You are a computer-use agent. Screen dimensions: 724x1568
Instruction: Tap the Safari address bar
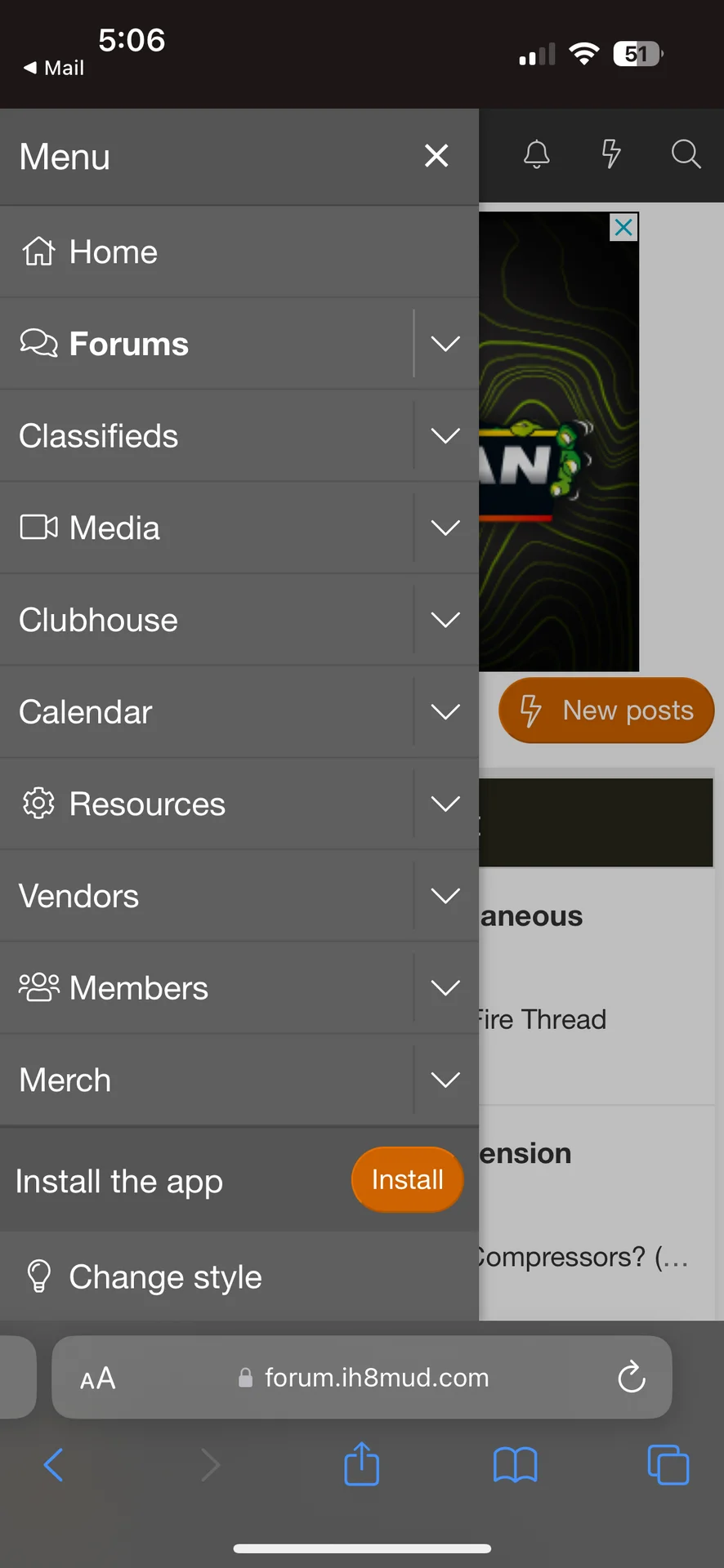[x=376, y=1378]
